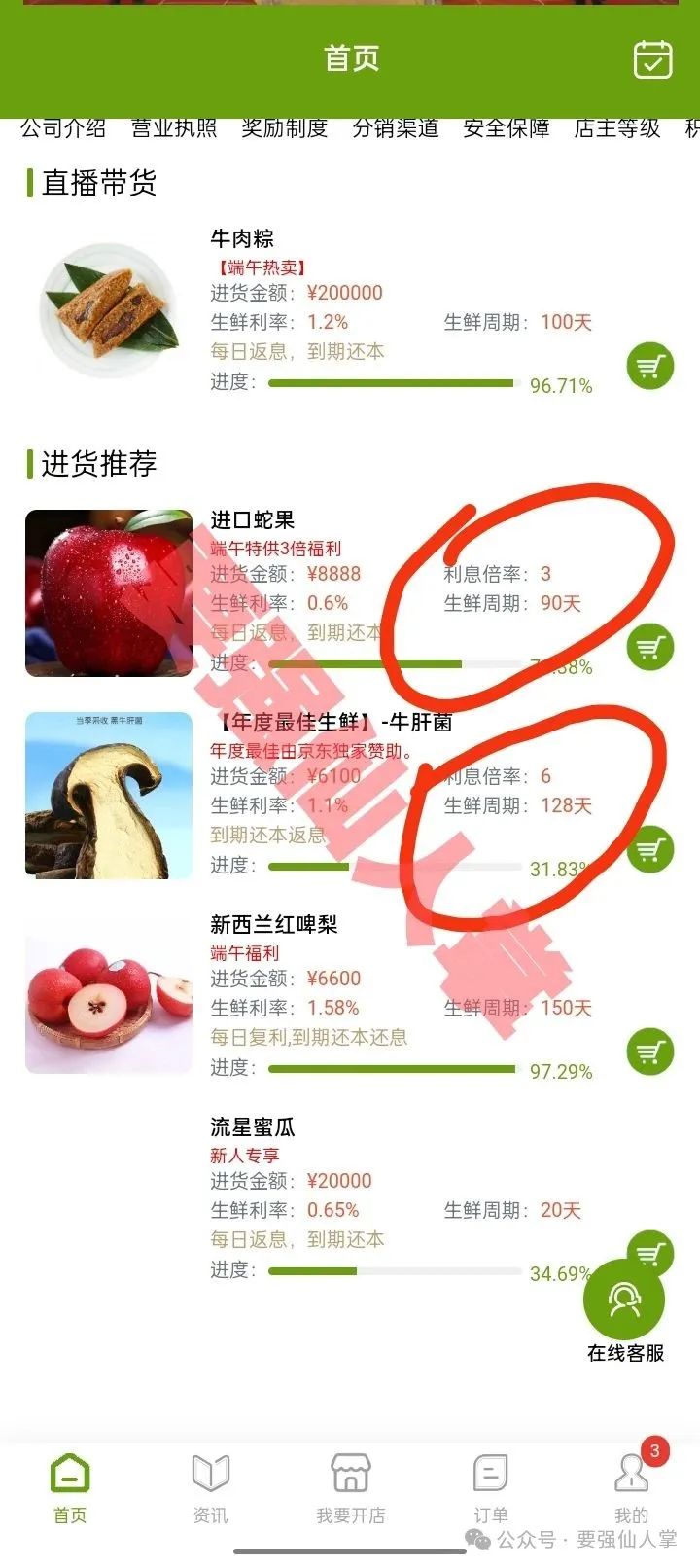The image size is (700, 1568).
Task: Open 流星蜜瓜 product details
Action: 253,1127
